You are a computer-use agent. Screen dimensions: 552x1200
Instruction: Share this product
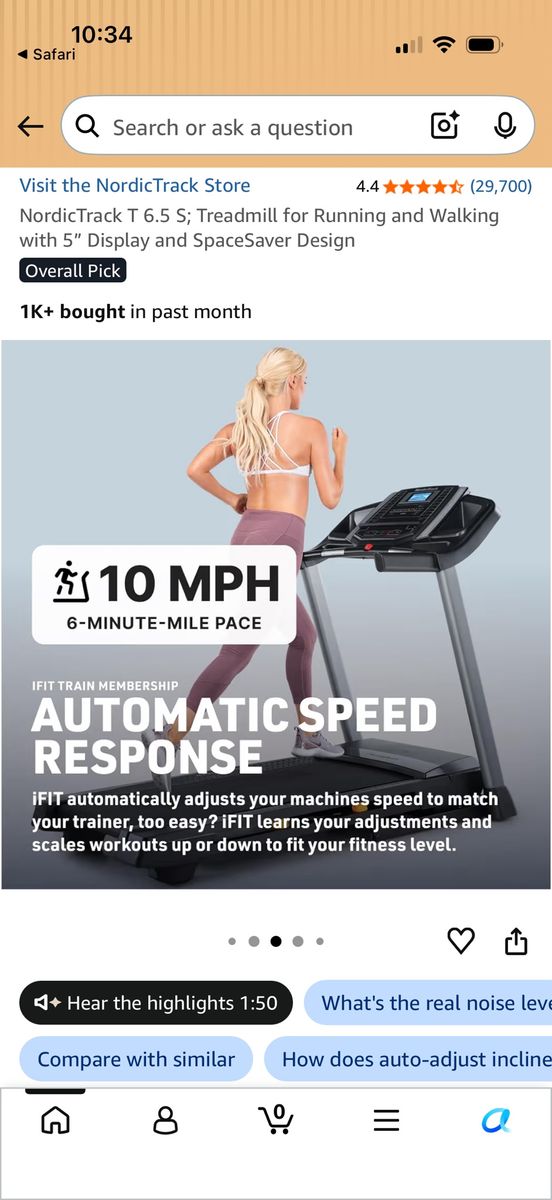point(516,941)
